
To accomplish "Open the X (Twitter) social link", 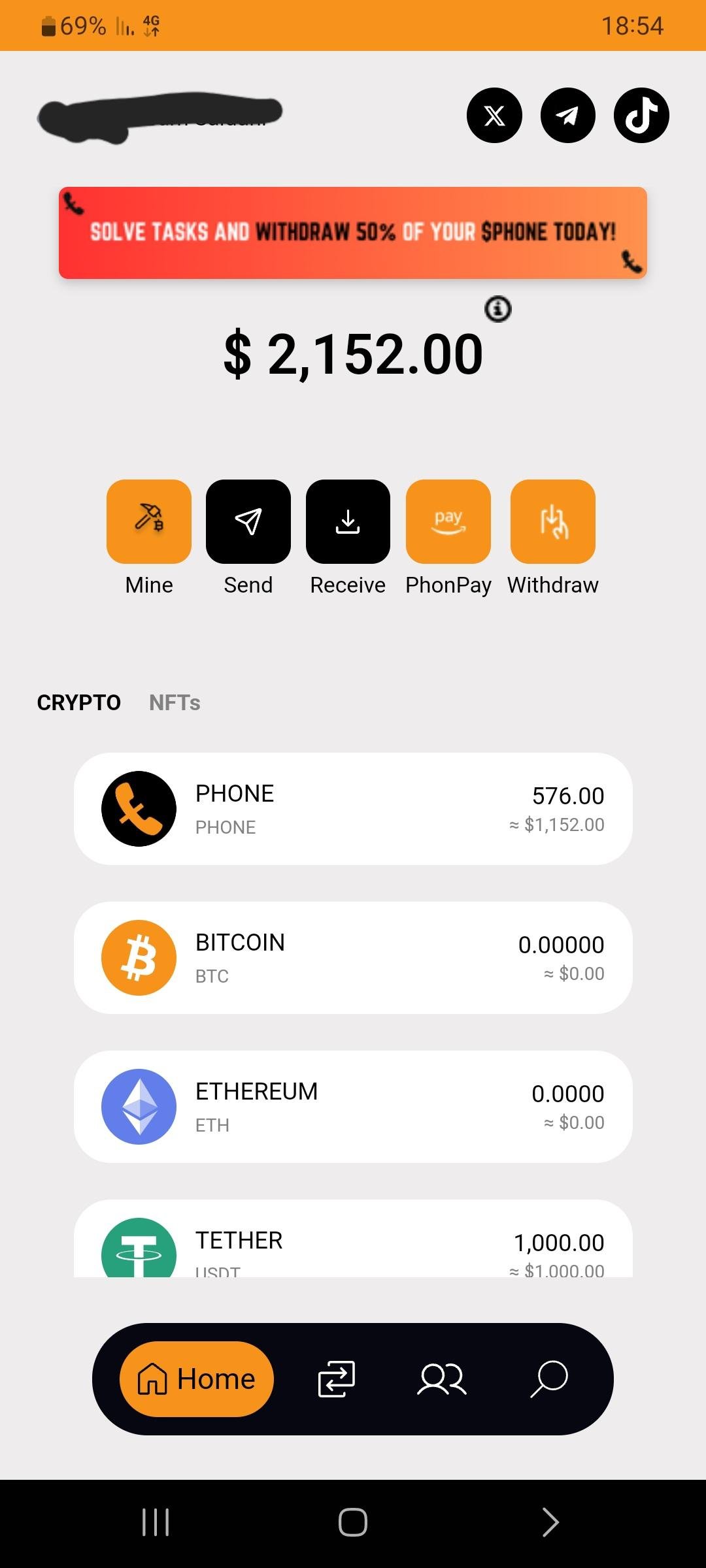I will click(x=494, y=116).
